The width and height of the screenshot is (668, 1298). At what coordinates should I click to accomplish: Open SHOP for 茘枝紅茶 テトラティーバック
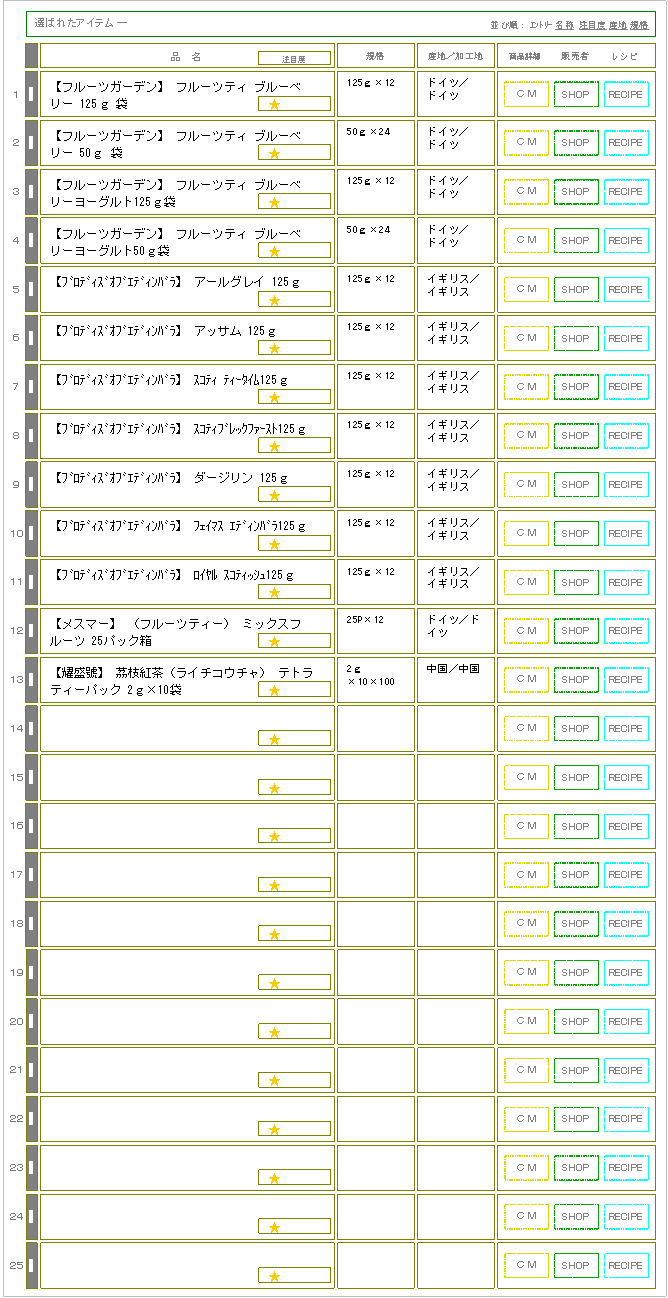(576, 680)
